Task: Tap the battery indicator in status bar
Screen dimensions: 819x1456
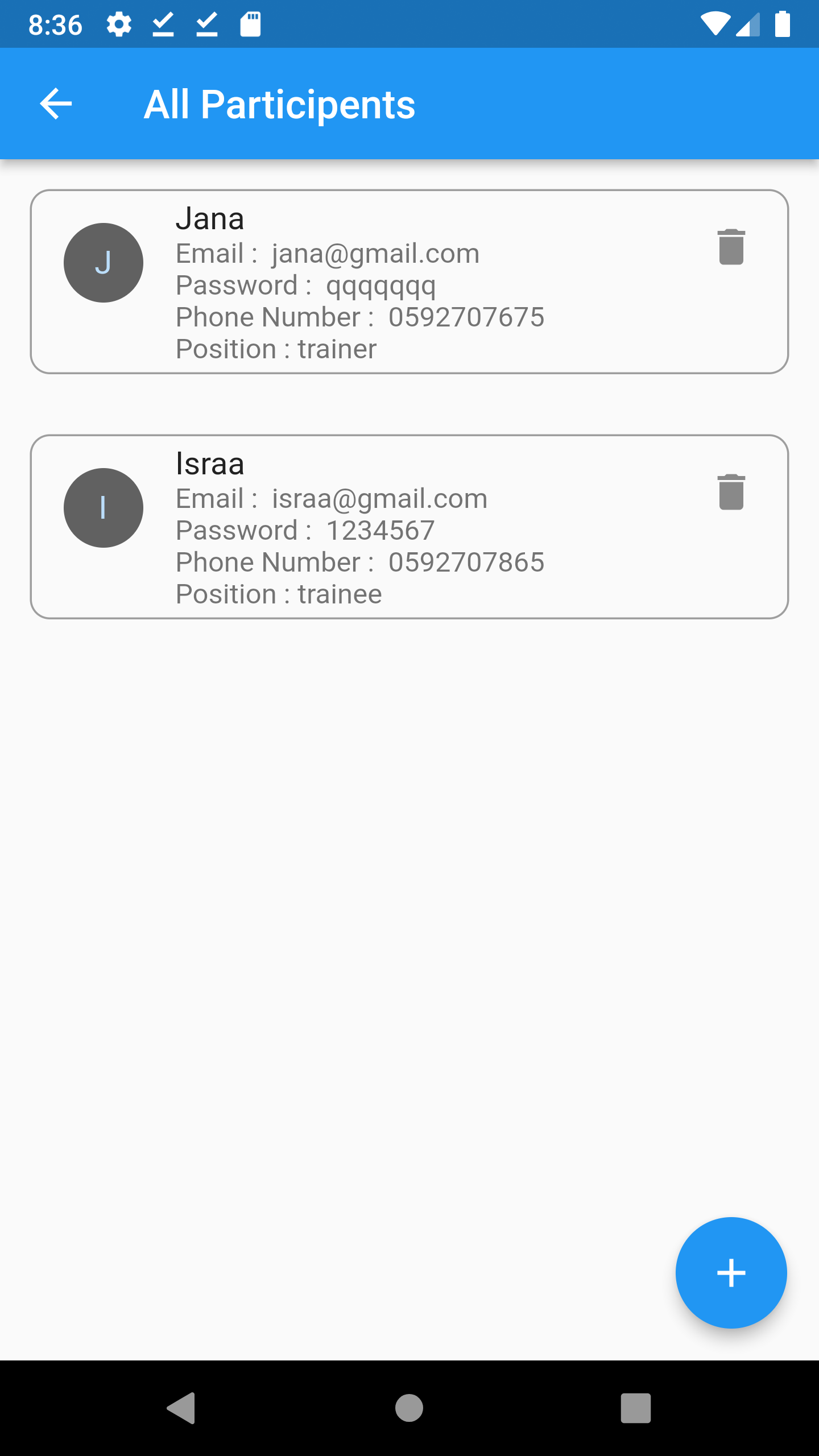Action: [x=783, y=24]
